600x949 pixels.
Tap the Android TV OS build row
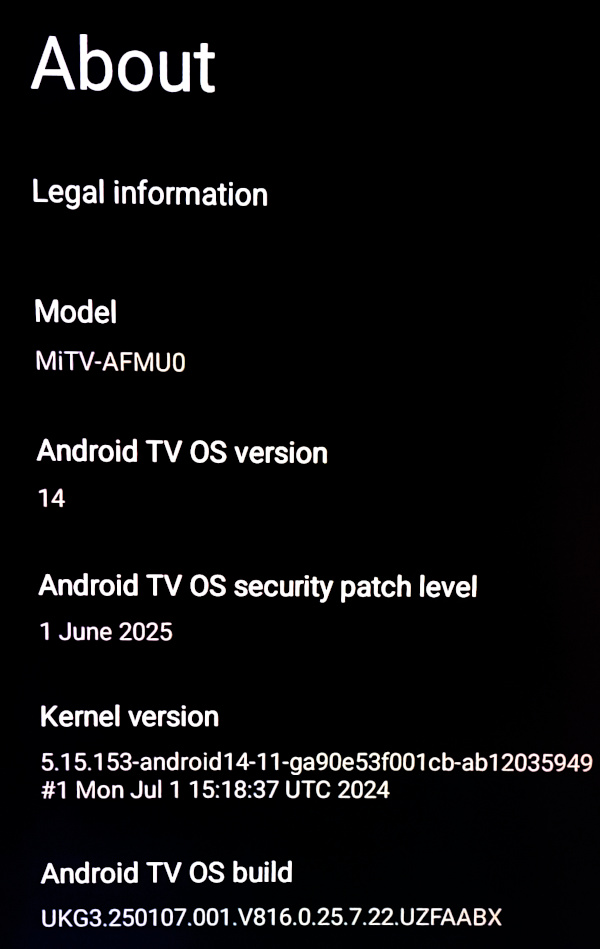click(x=270, y=894)
